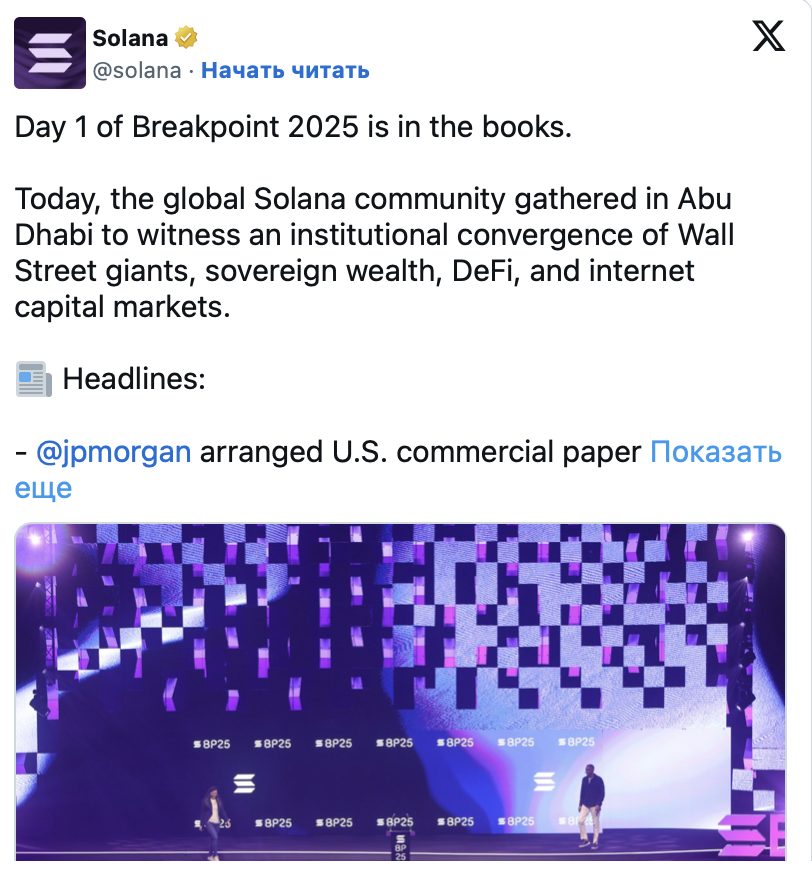Follow Solana via Начать читать

click(285, 70)
